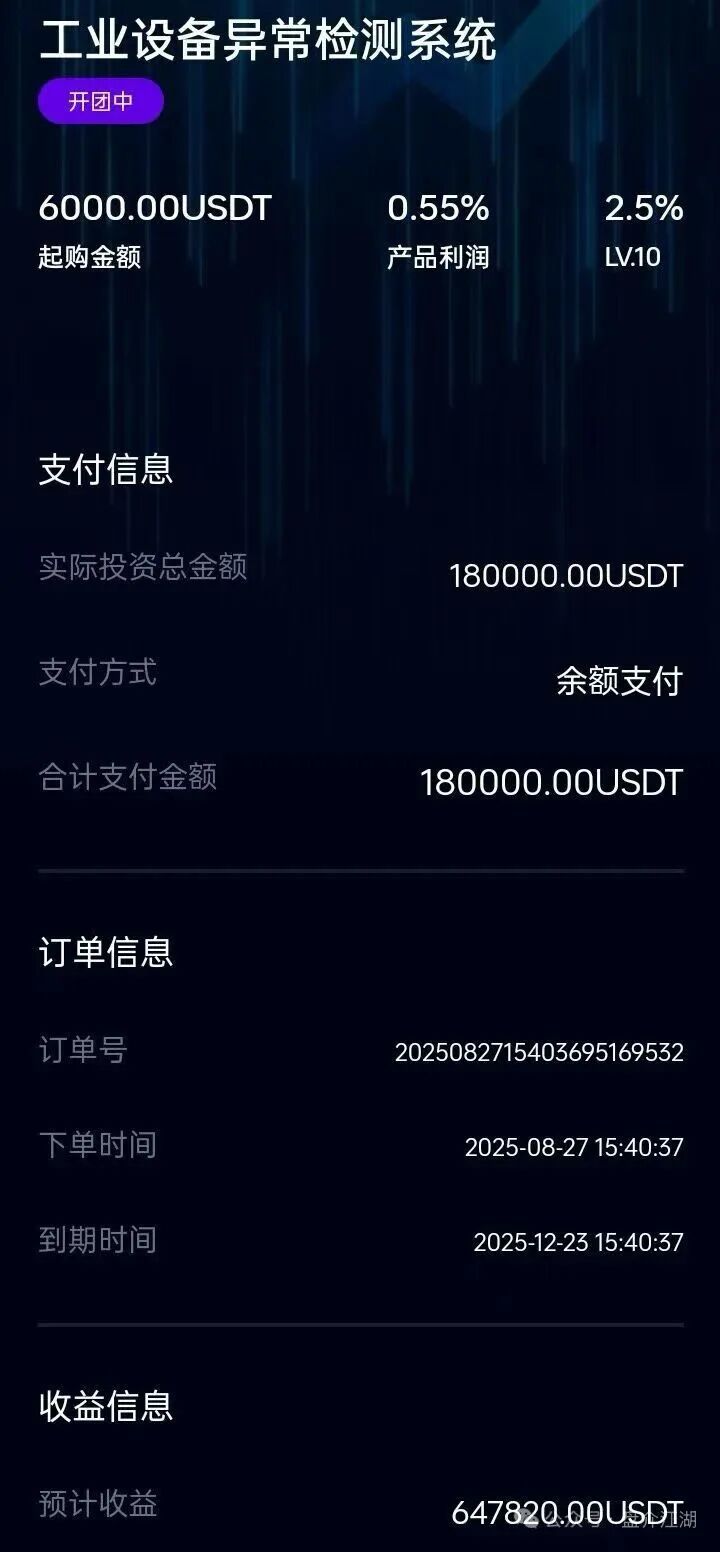
Task: Open the 支付信息 section header
Action: 104,470
